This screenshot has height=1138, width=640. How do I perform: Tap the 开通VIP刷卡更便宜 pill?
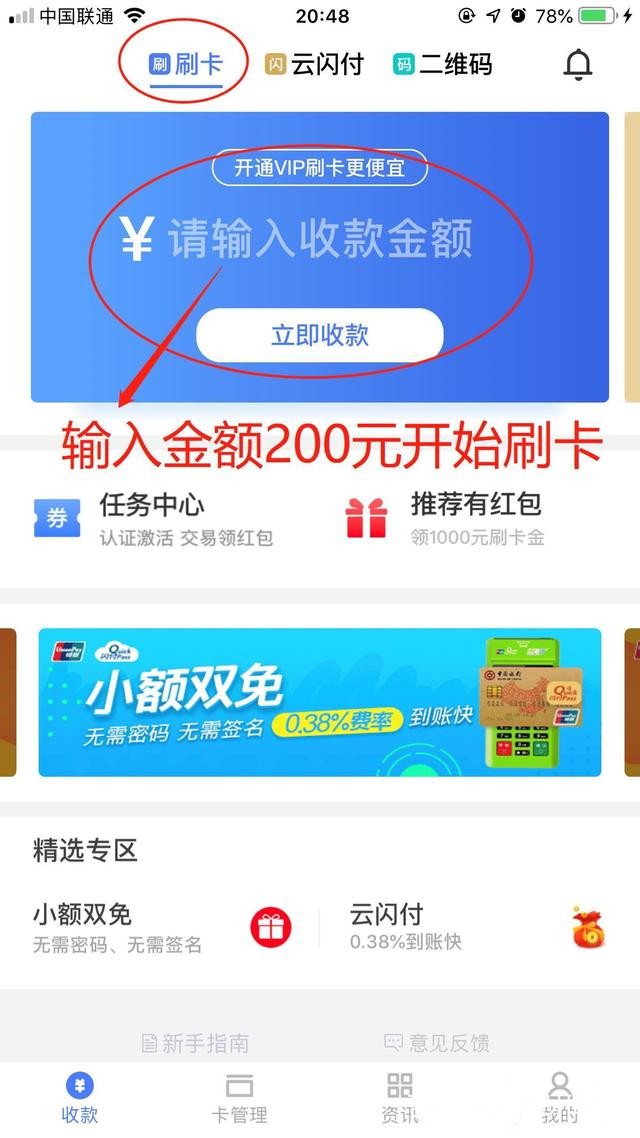click(x=319, y=168)
